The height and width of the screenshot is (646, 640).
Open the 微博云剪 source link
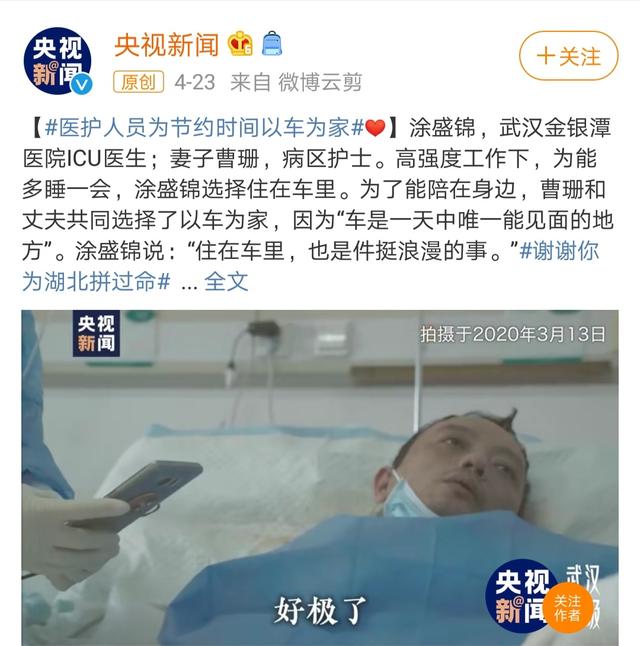(320, 82)
